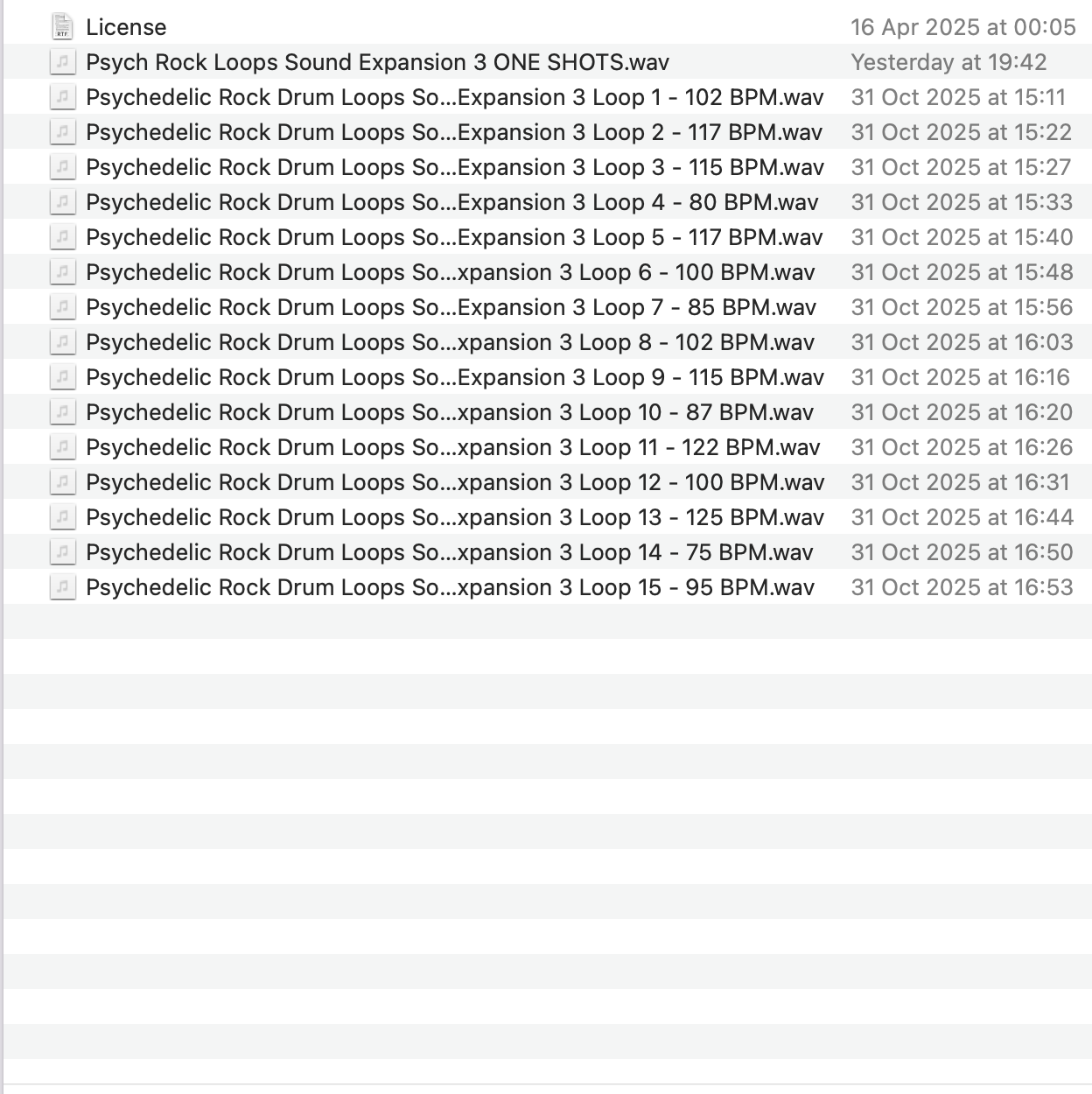The width and height of the screenshot is (1092, 1094).
Task: Select Loop 10 - 87 BPM.wav
Action: [x=450, y=412]
